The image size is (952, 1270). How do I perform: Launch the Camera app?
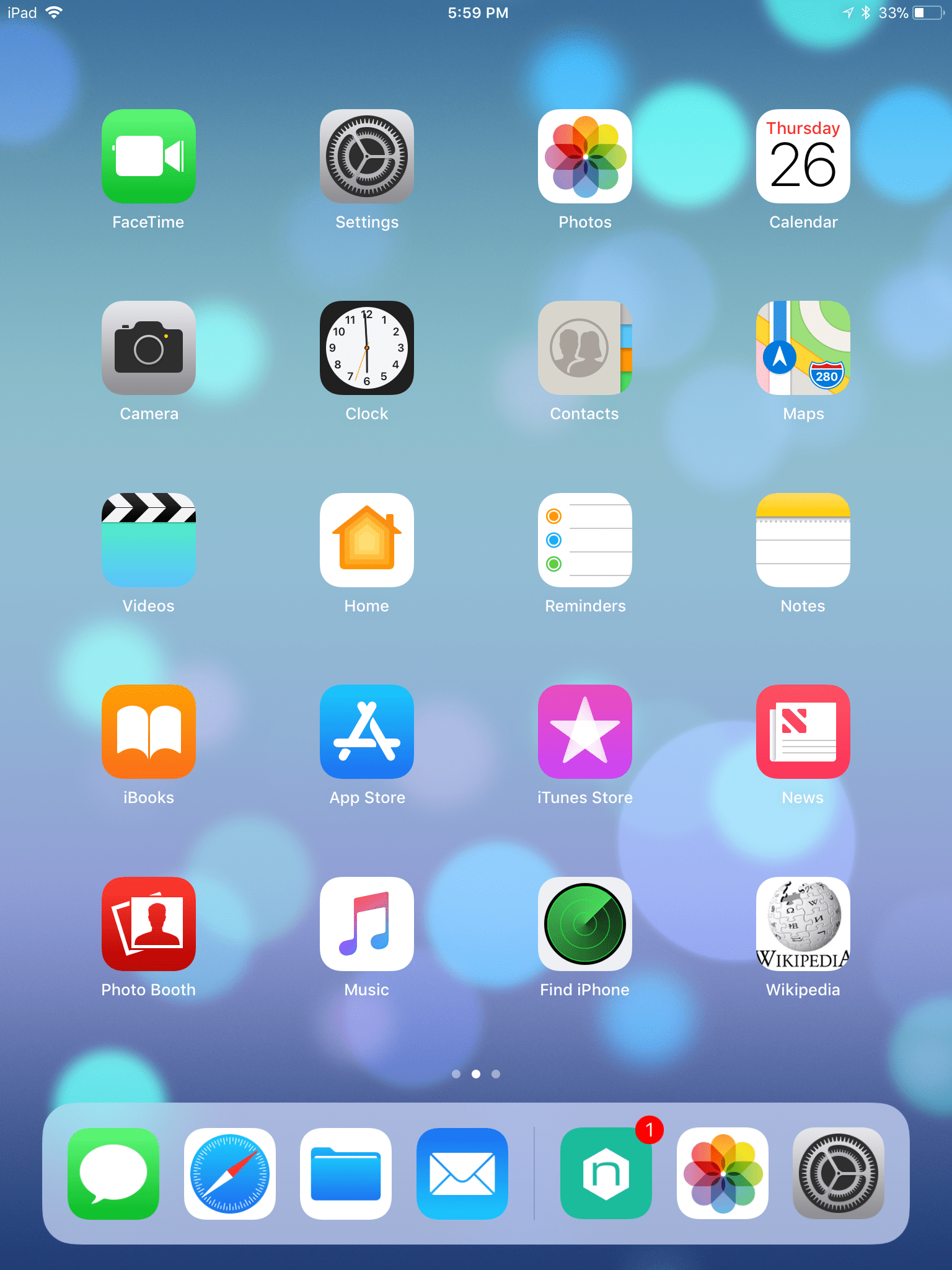pos(149,348)
